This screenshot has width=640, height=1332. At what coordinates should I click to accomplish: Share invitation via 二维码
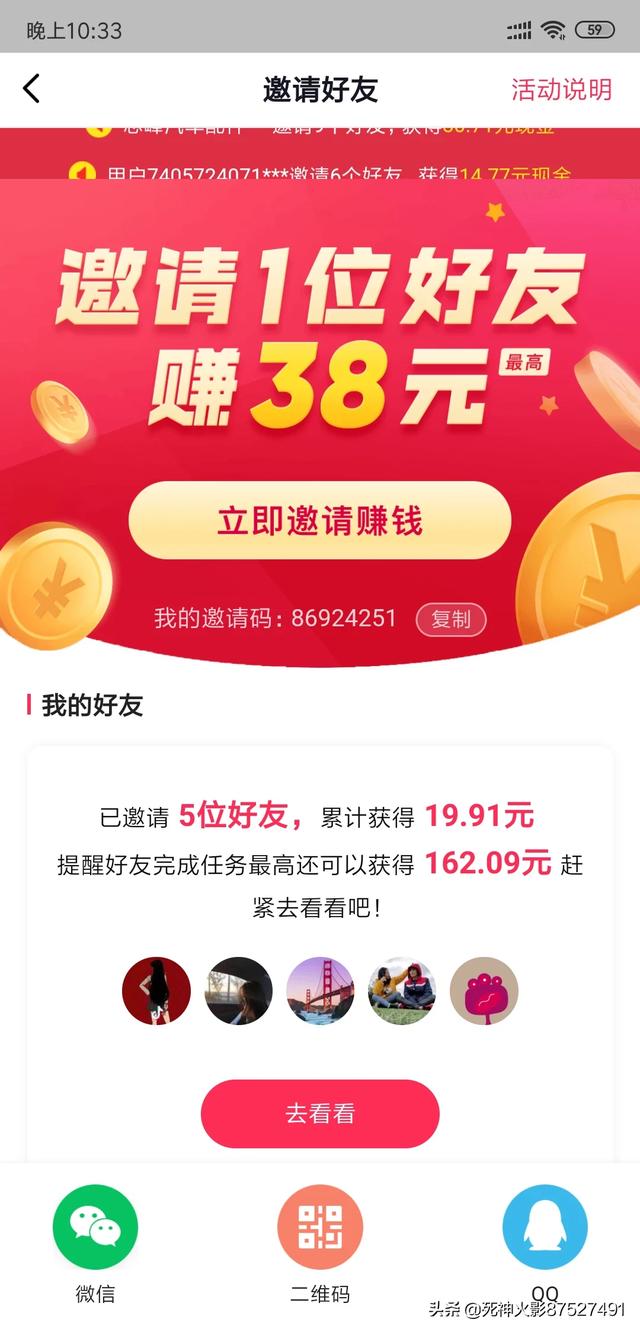point(320,1227)
